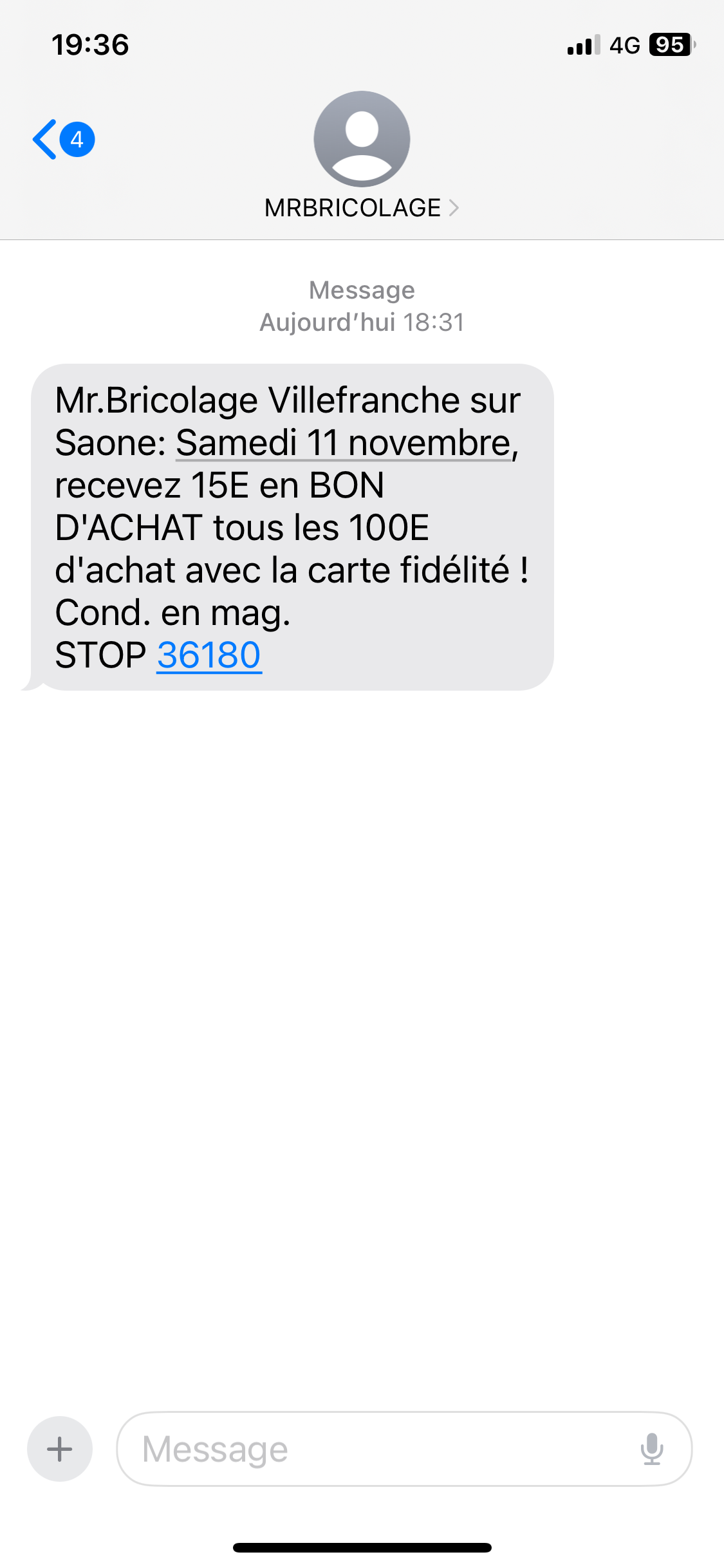Image resolution: width=724 pixels, height=1568 pixels.
Task: Go back to the messages list
Action: (x=61, y=139)
